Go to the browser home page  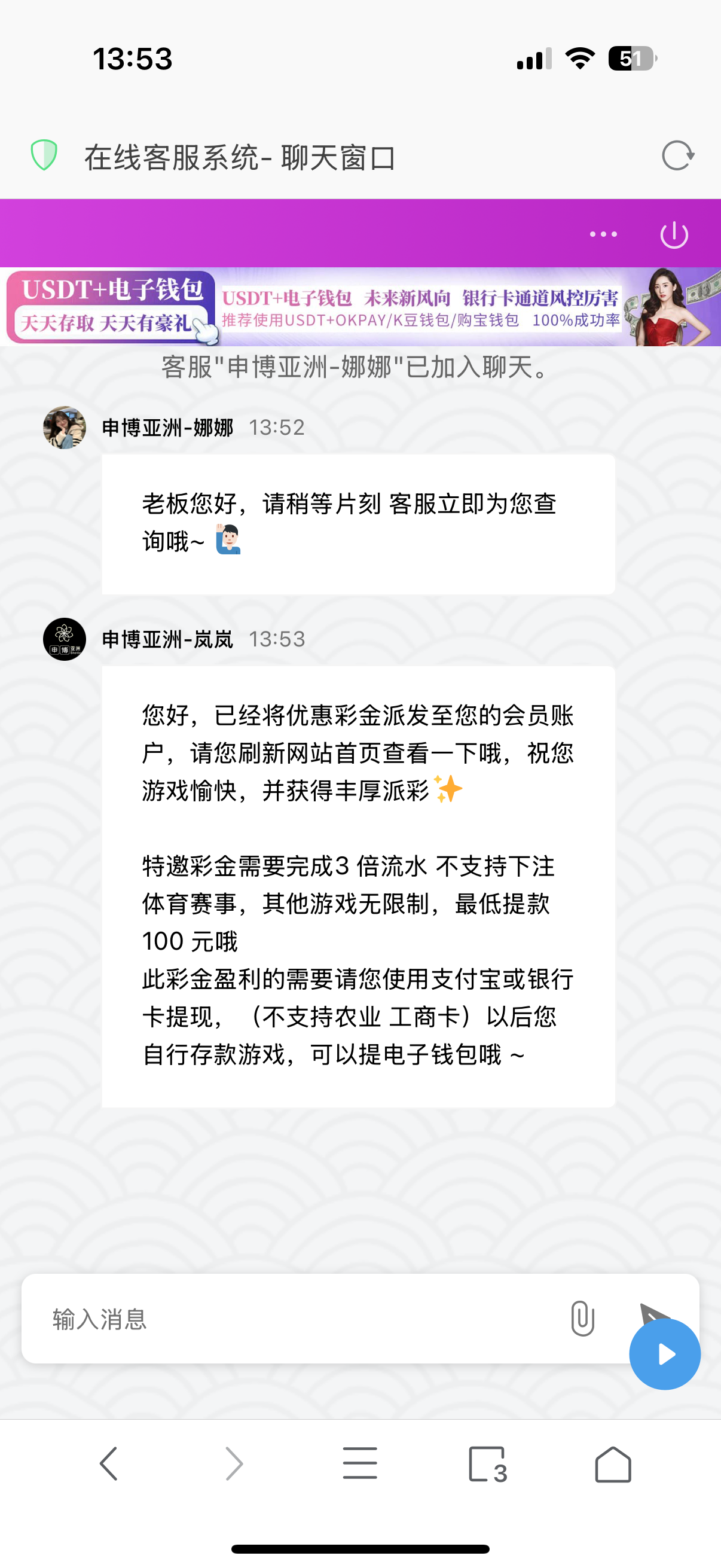[613, 1464]
